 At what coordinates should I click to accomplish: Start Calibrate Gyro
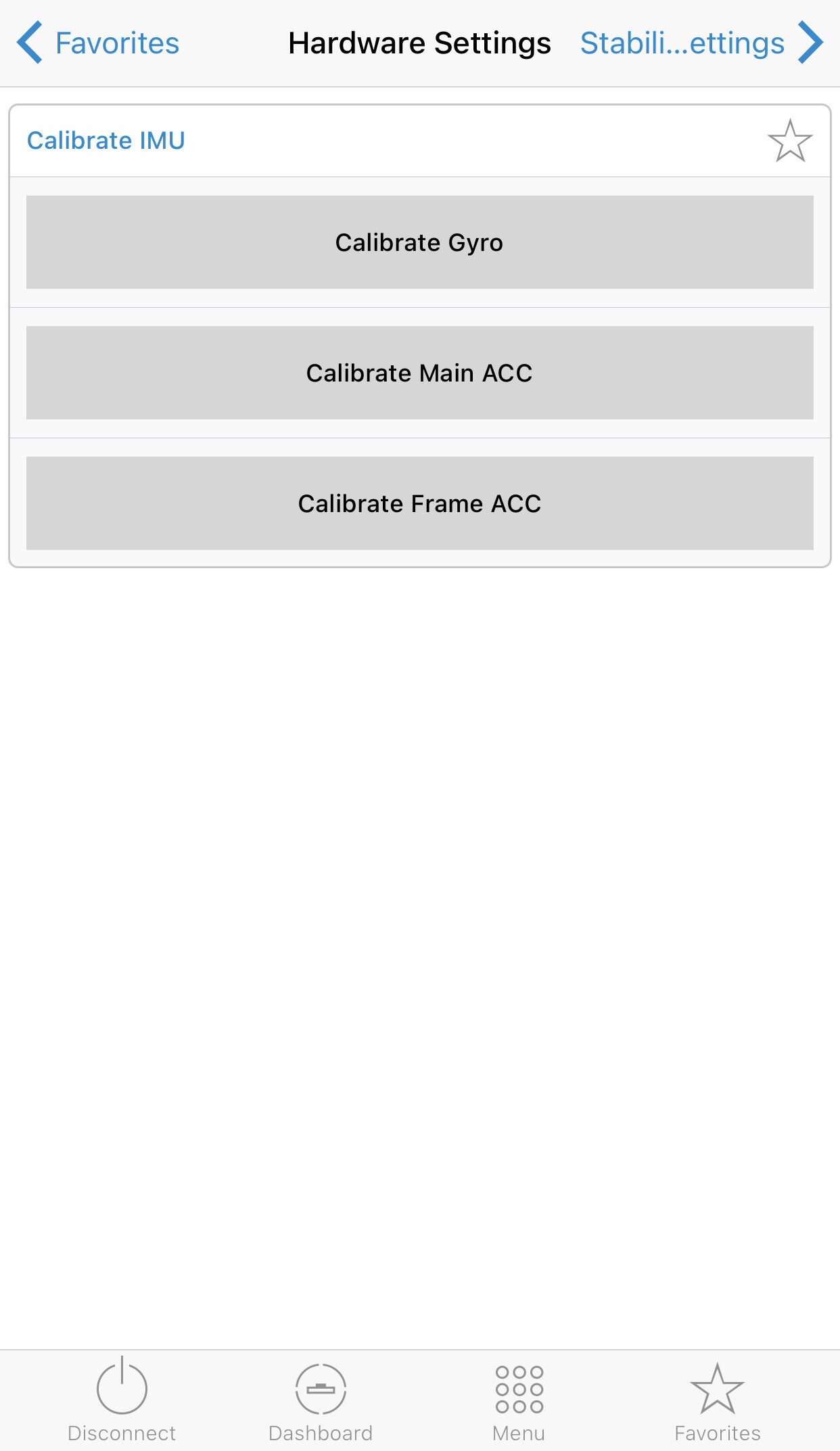(419, 242)
